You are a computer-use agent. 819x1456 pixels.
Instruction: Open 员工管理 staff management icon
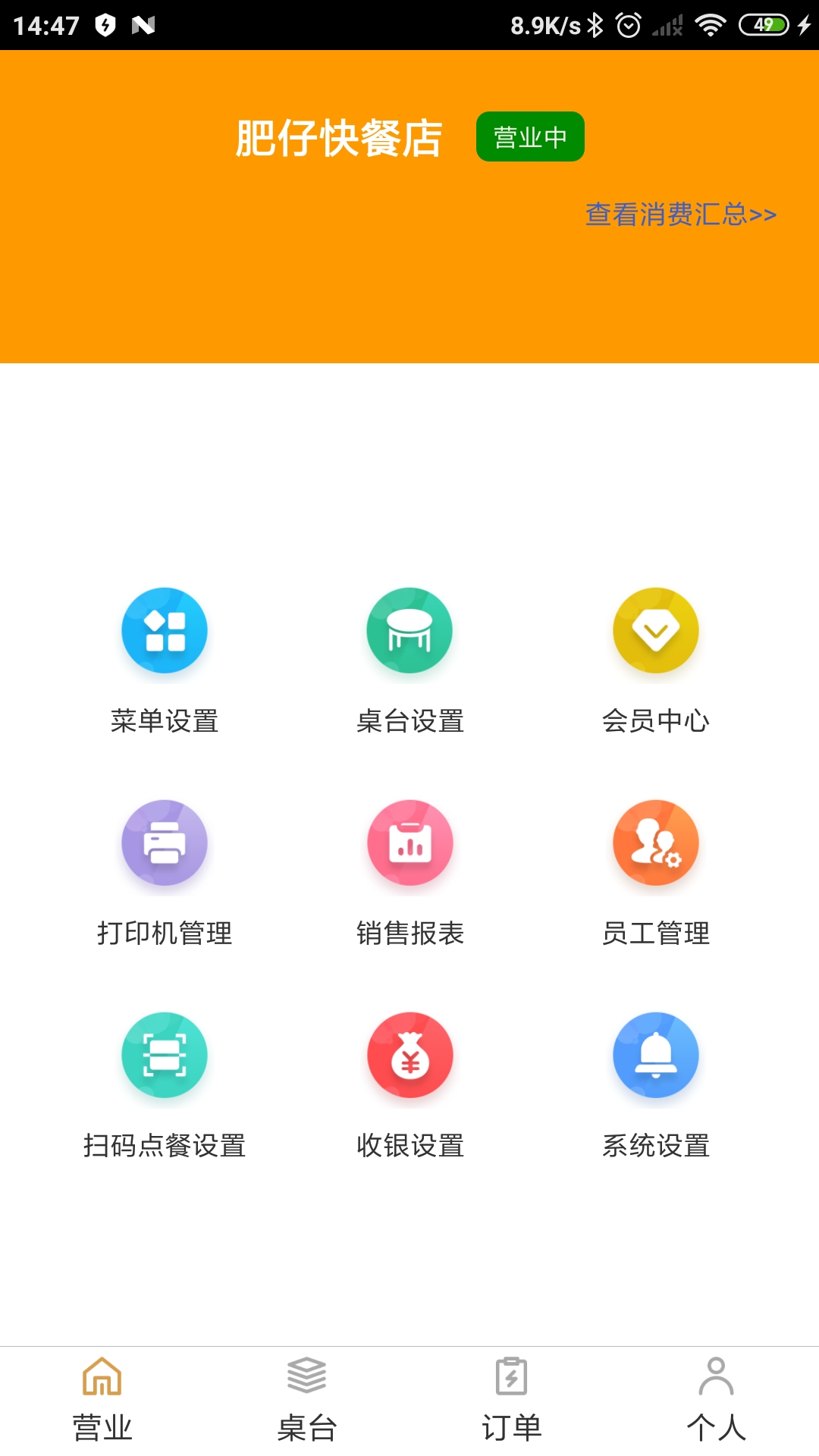655,843
